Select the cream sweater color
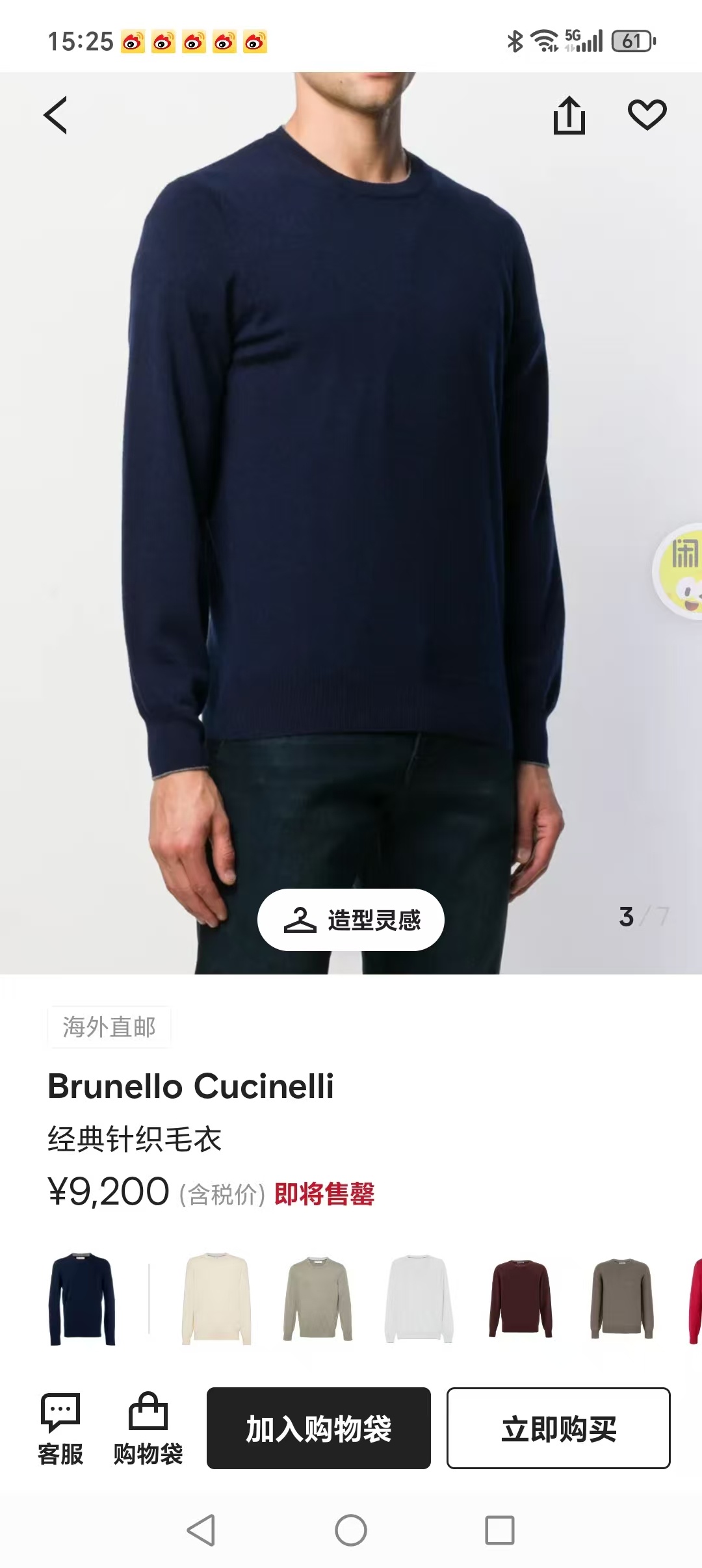Image resolution: width=702 pixels, height=1568 pixels. 216,1299
